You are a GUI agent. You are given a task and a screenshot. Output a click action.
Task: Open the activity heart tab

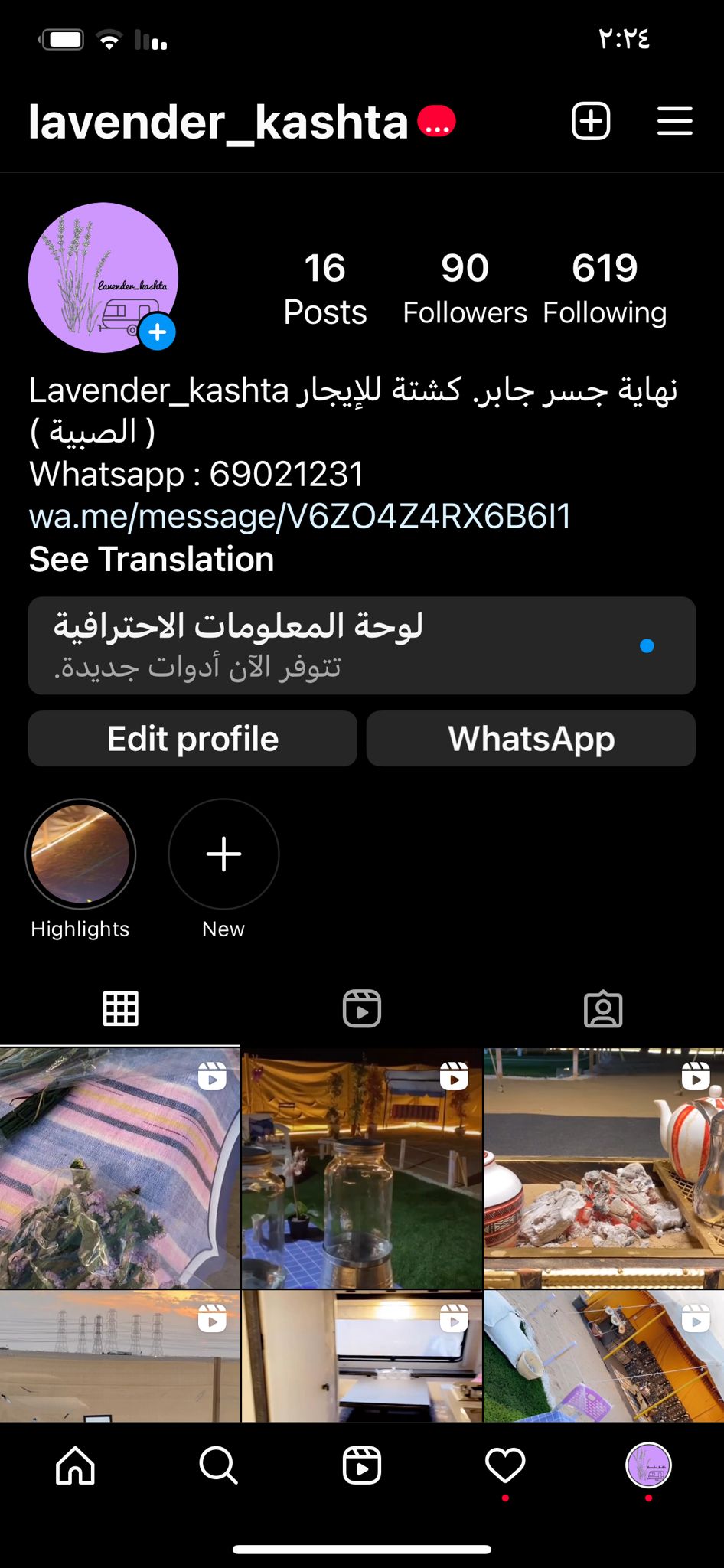click(505, 1465)
